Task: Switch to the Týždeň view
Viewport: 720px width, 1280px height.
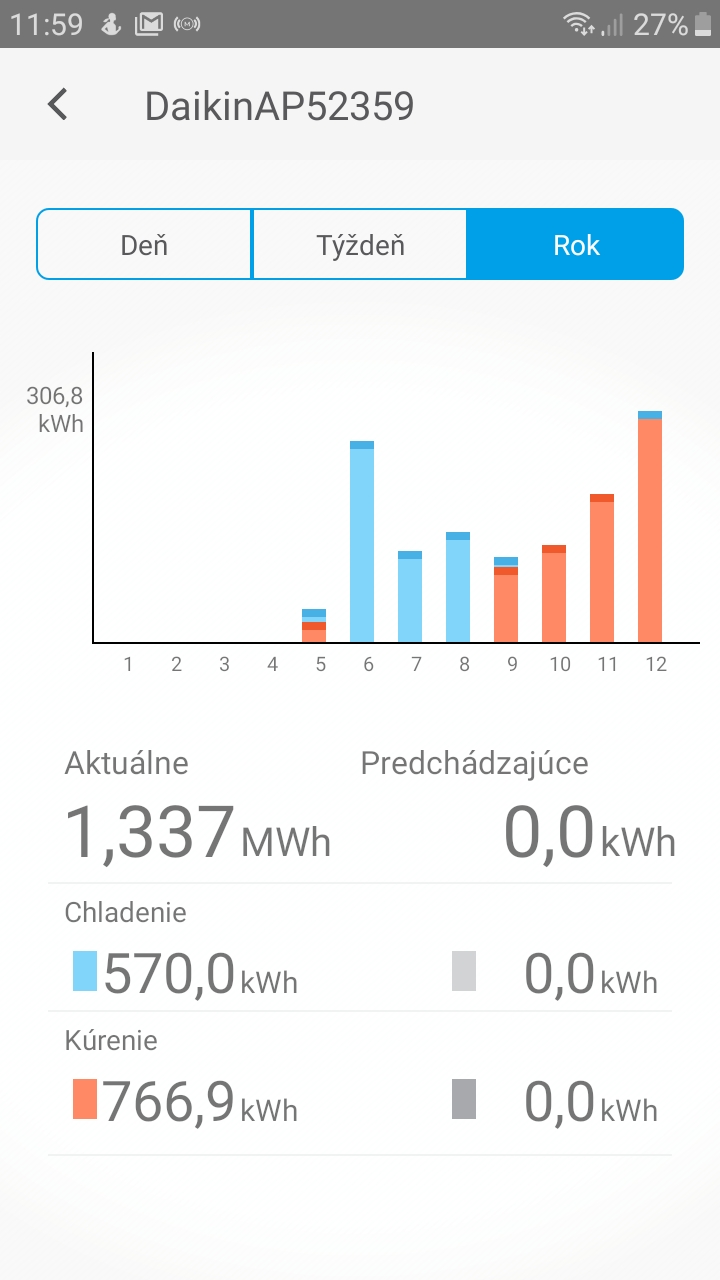Action: 360,244
